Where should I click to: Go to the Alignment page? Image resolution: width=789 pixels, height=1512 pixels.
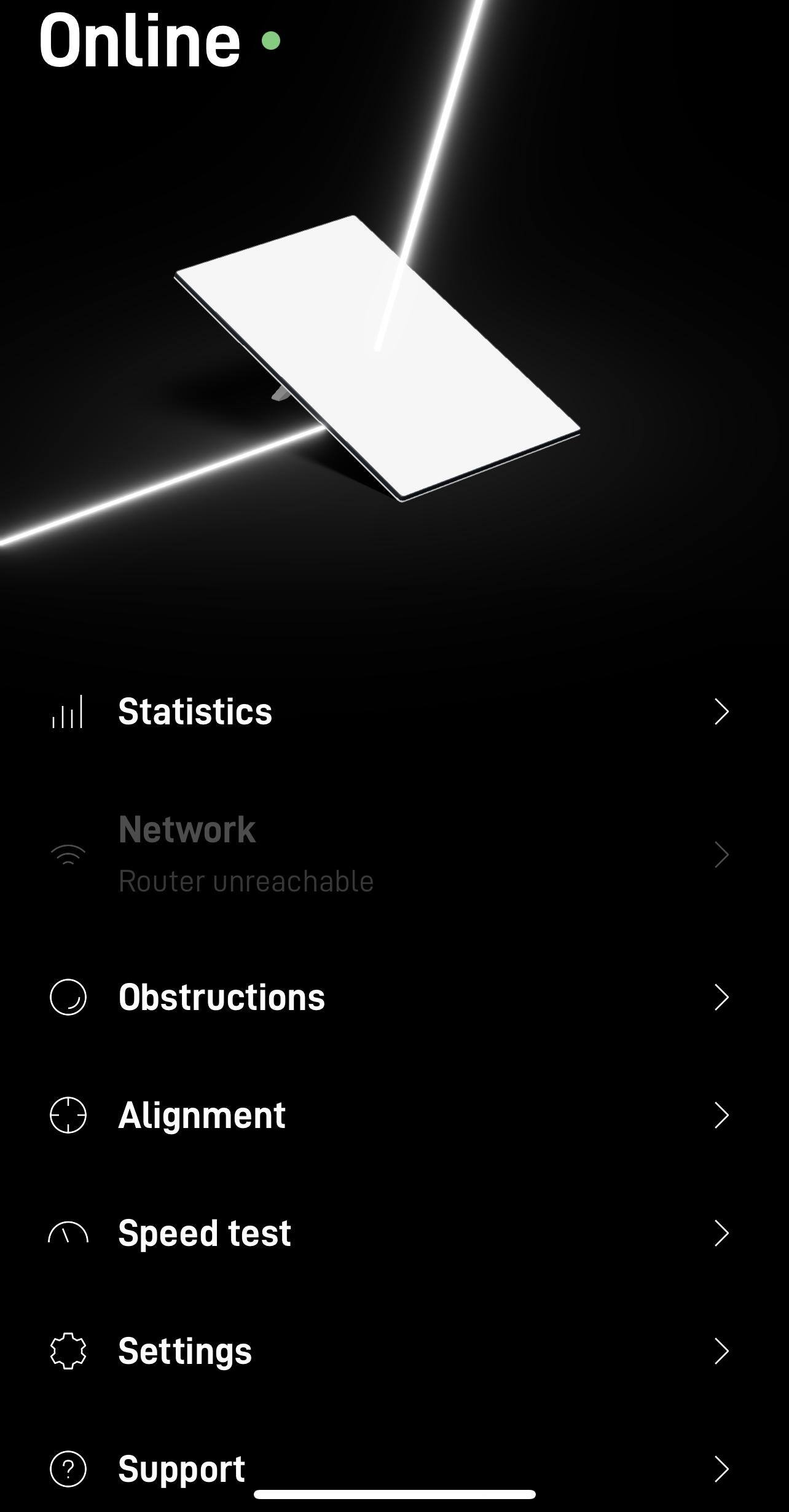coord(393,1115)
